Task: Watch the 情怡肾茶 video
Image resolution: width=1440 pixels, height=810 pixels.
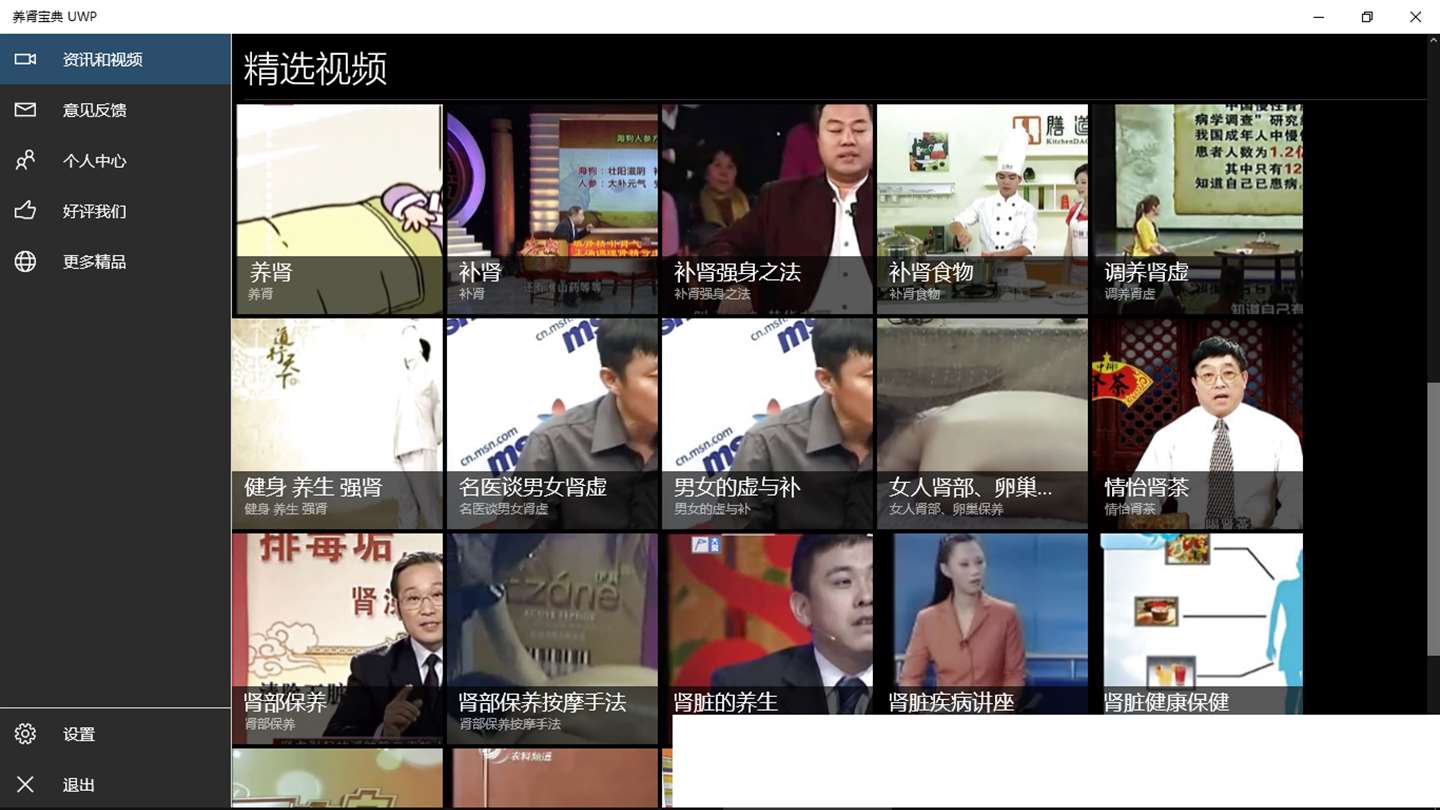Action: [x=1197, y=424]
